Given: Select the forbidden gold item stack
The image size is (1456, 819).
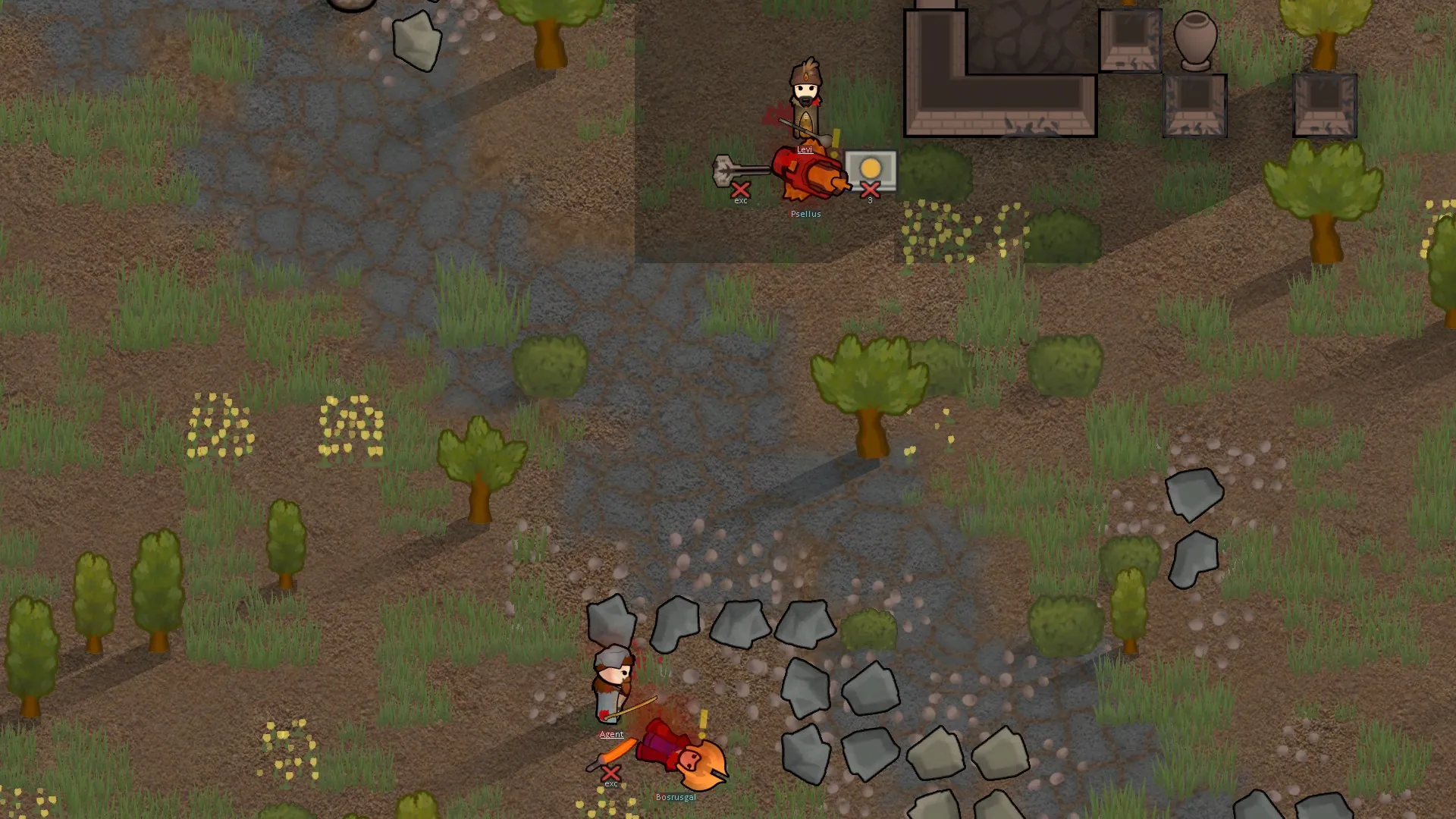Looking at the screenshot, I should [x=871, y=170].
